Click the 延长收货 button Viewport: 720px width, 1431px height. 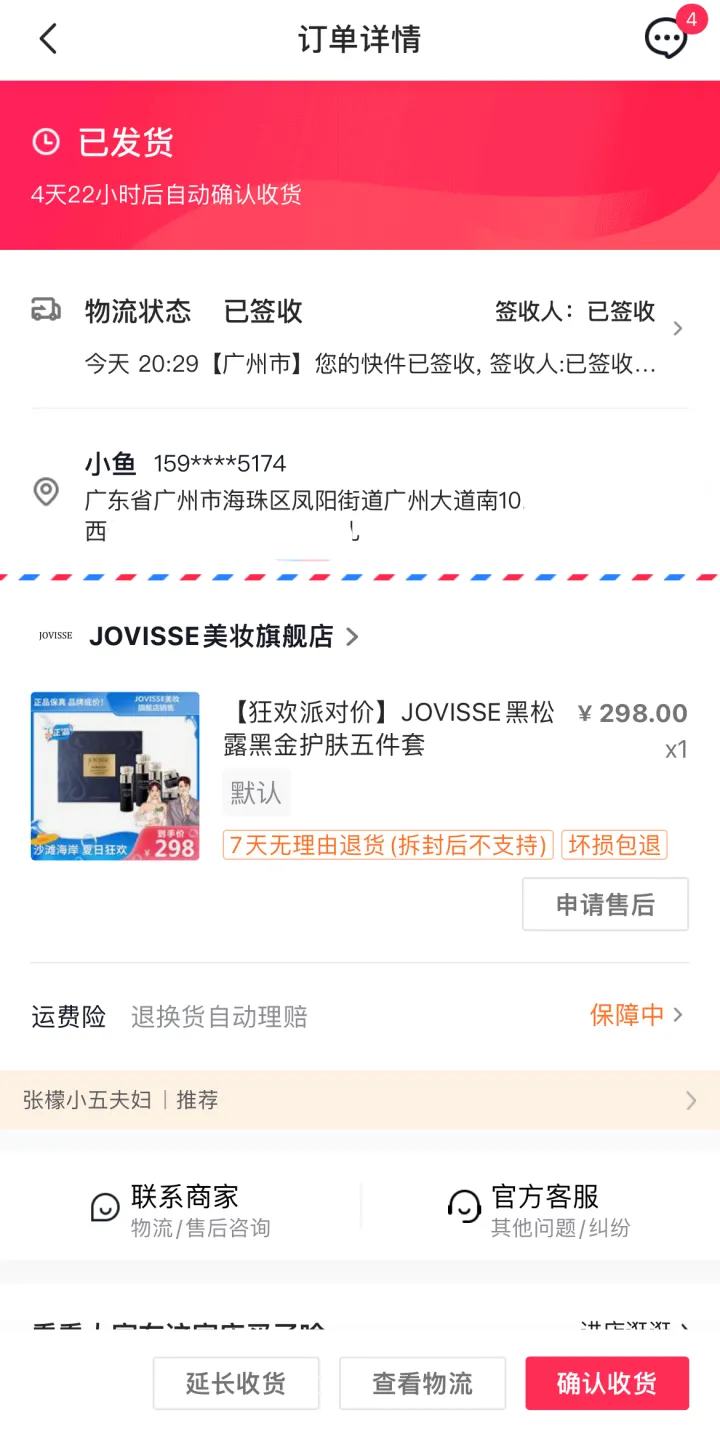pos(236,1383)
